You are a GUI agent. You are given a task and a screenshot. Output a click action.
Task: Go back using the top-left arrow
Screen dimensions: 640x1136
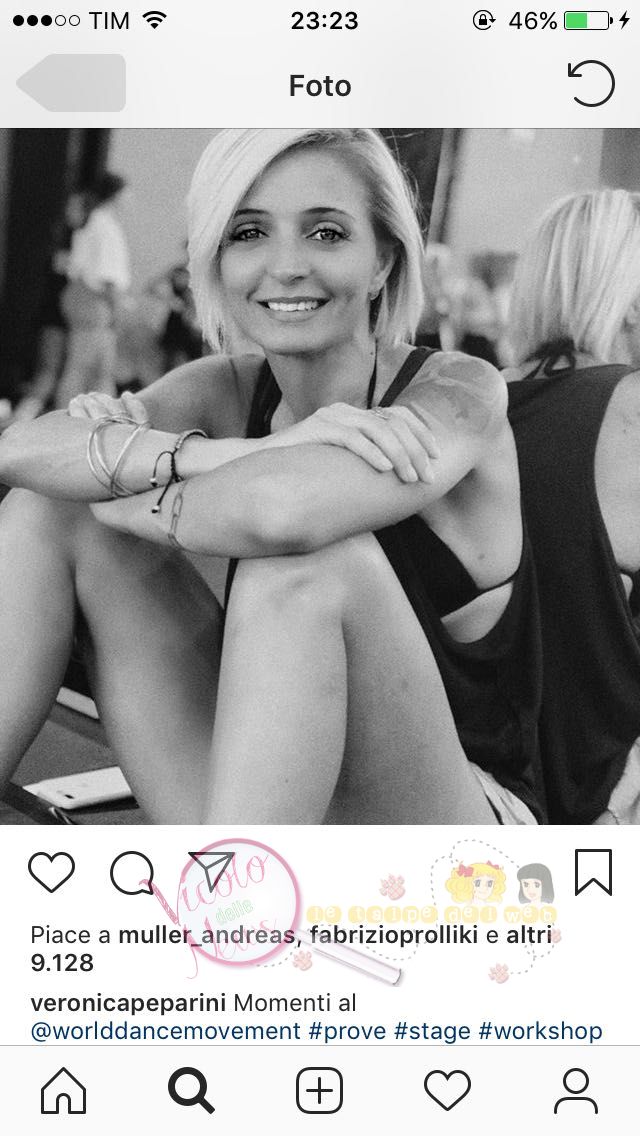pos(70,84)
